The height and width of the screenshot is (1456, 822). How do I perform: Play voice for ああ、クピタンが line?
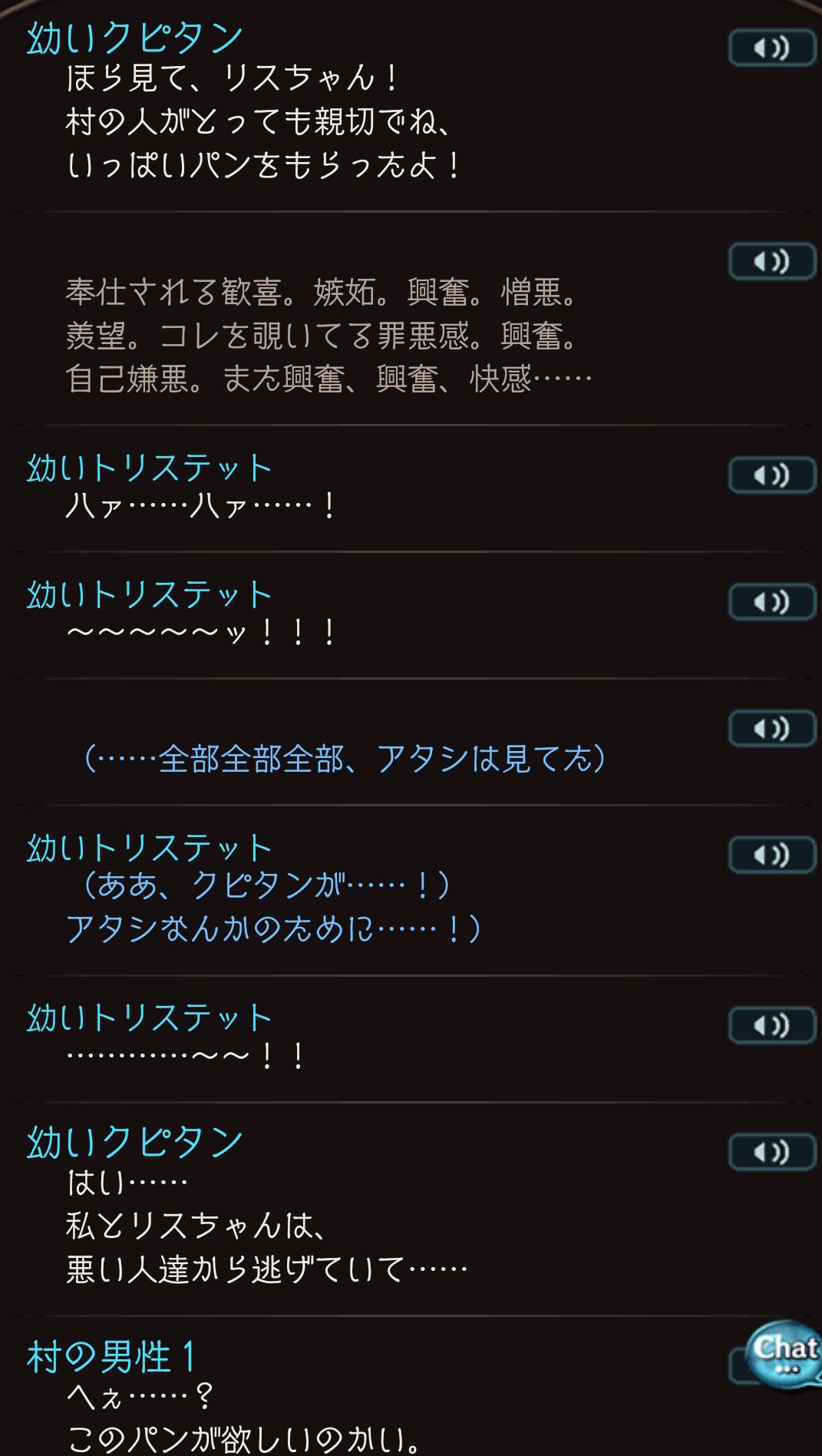771,855
